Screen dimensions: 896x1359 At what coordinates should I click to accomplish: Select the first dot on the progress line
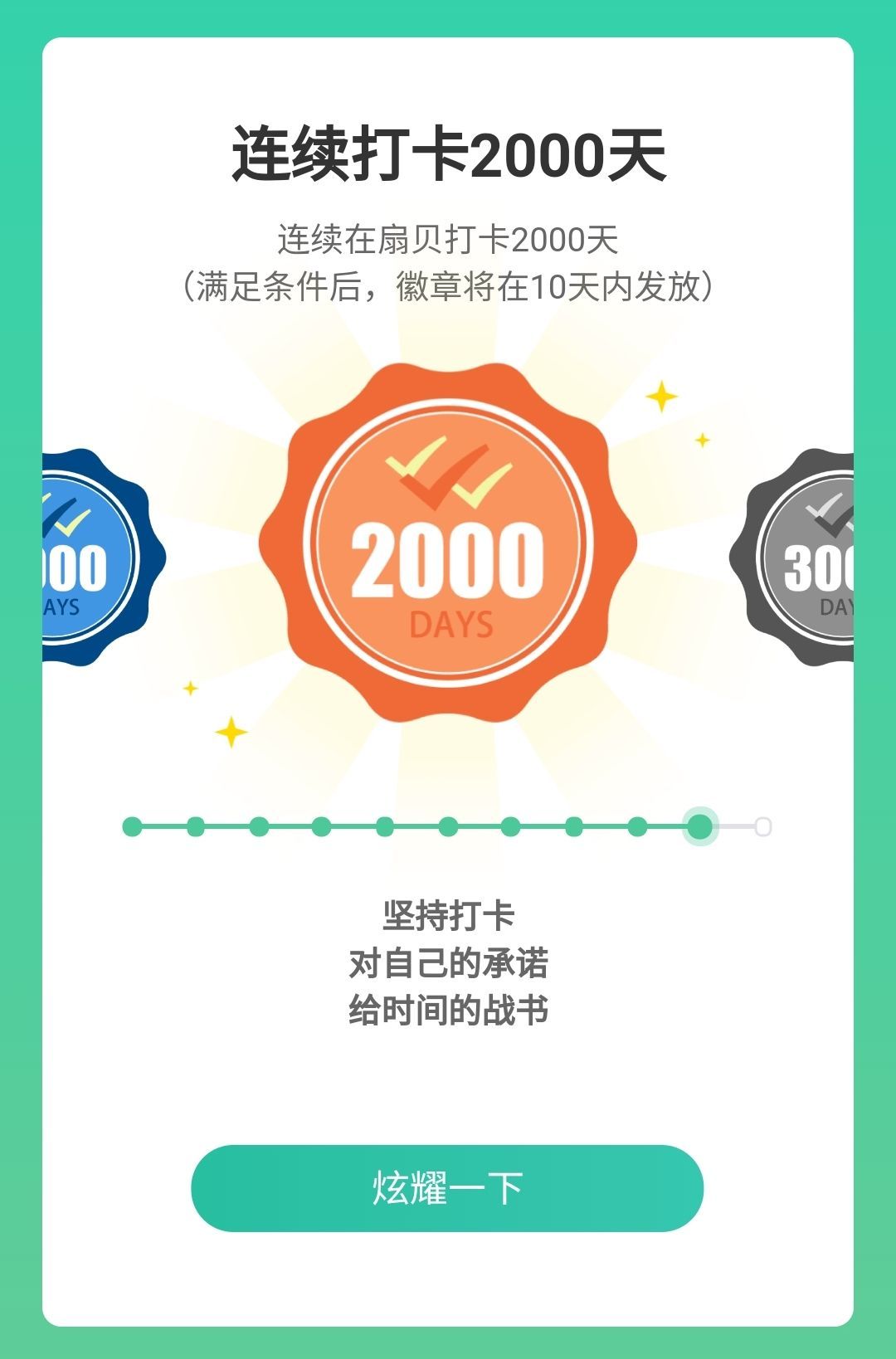[x=132, y=826]
